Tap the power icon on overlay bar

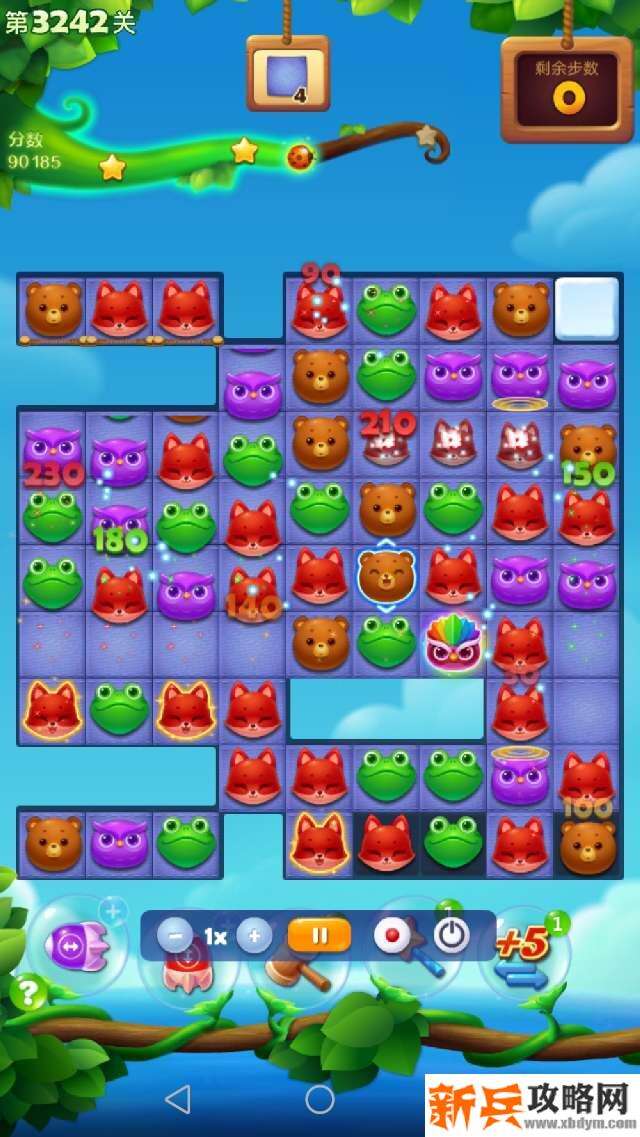[x=452, y=936]
